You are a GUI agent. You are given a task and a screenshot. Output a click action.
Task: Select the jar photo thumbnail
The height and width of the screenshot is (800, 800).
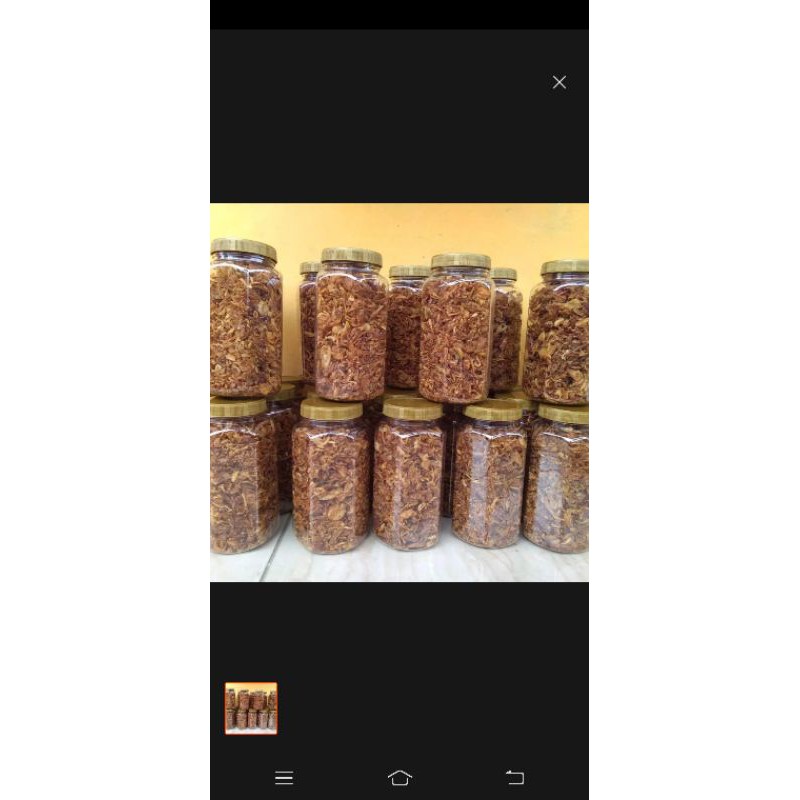coord(251,709)
